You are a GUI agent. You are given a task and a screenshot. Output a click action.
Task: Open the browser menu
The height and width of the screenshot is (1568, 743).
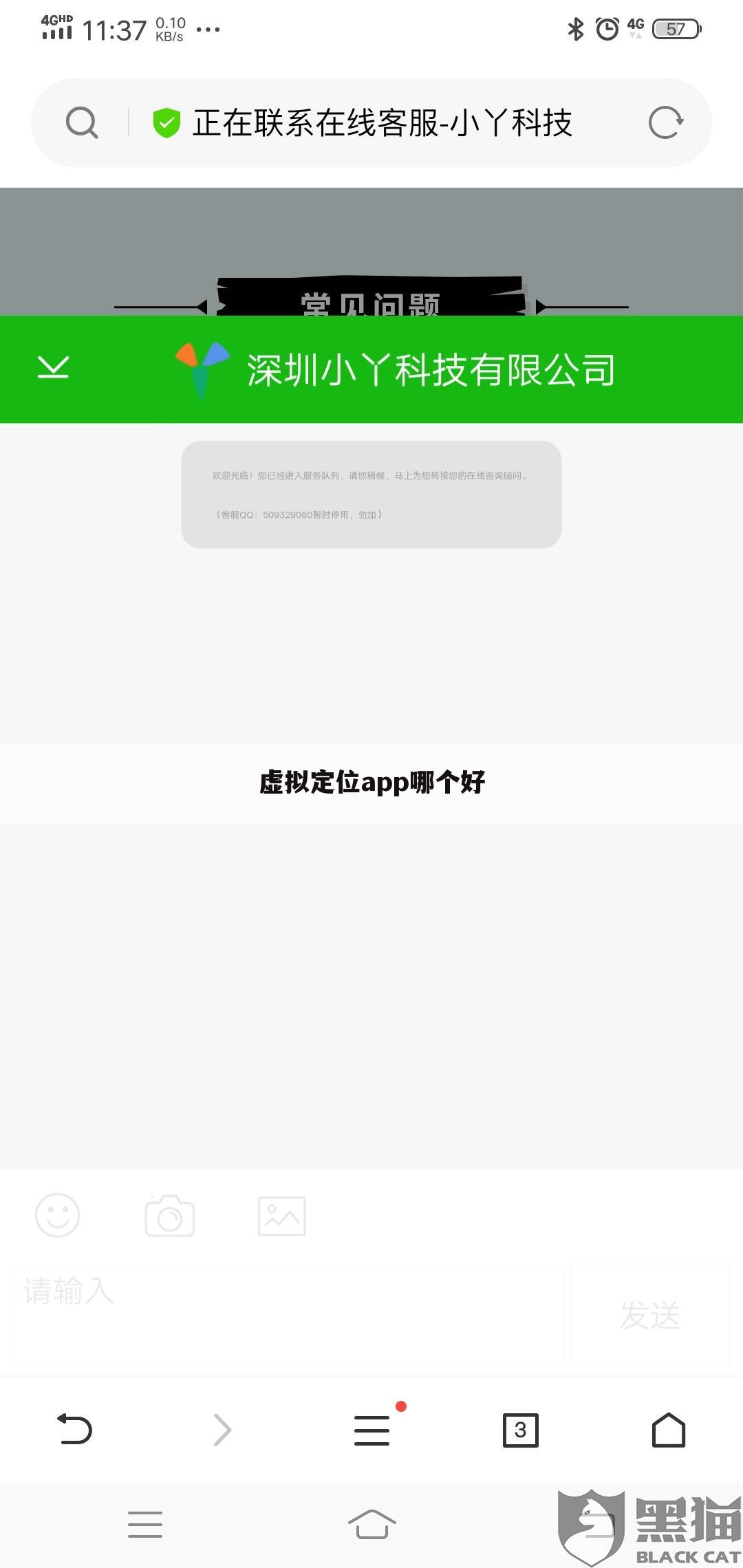(372, 1430)
